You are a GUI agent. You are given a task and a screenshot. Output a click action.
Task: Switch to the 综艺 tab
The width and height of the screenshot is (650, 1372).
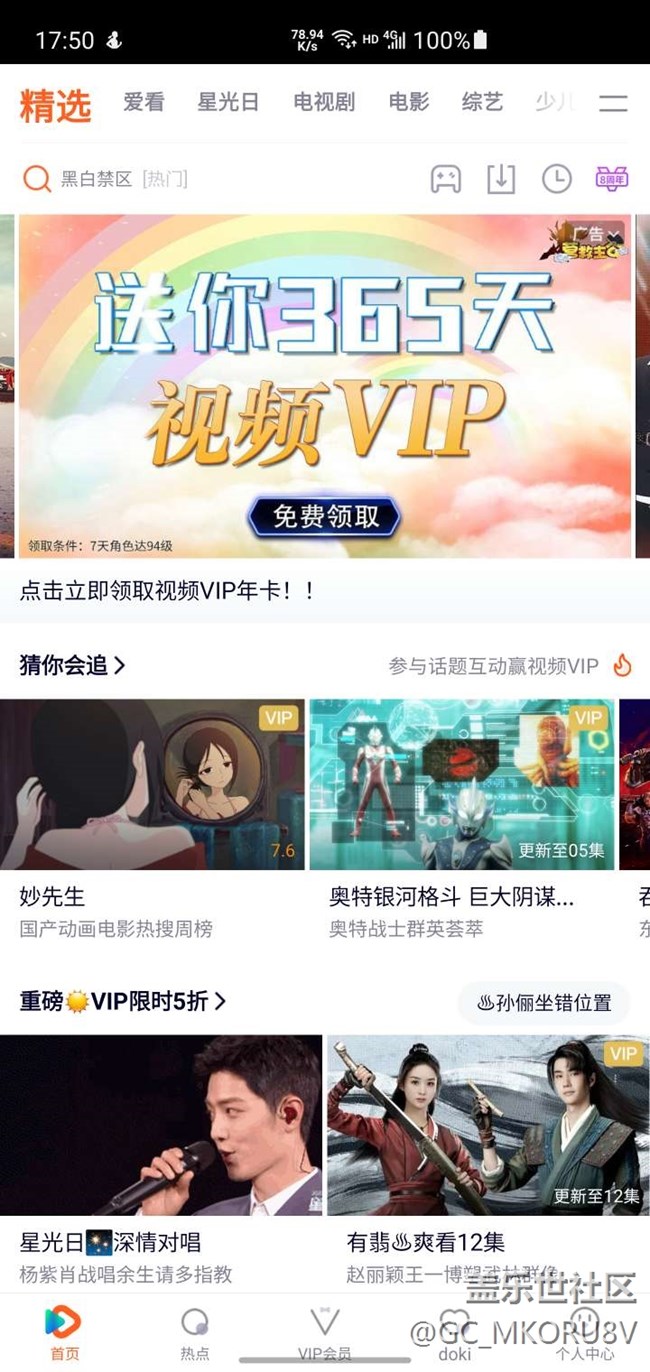(482, 102)
